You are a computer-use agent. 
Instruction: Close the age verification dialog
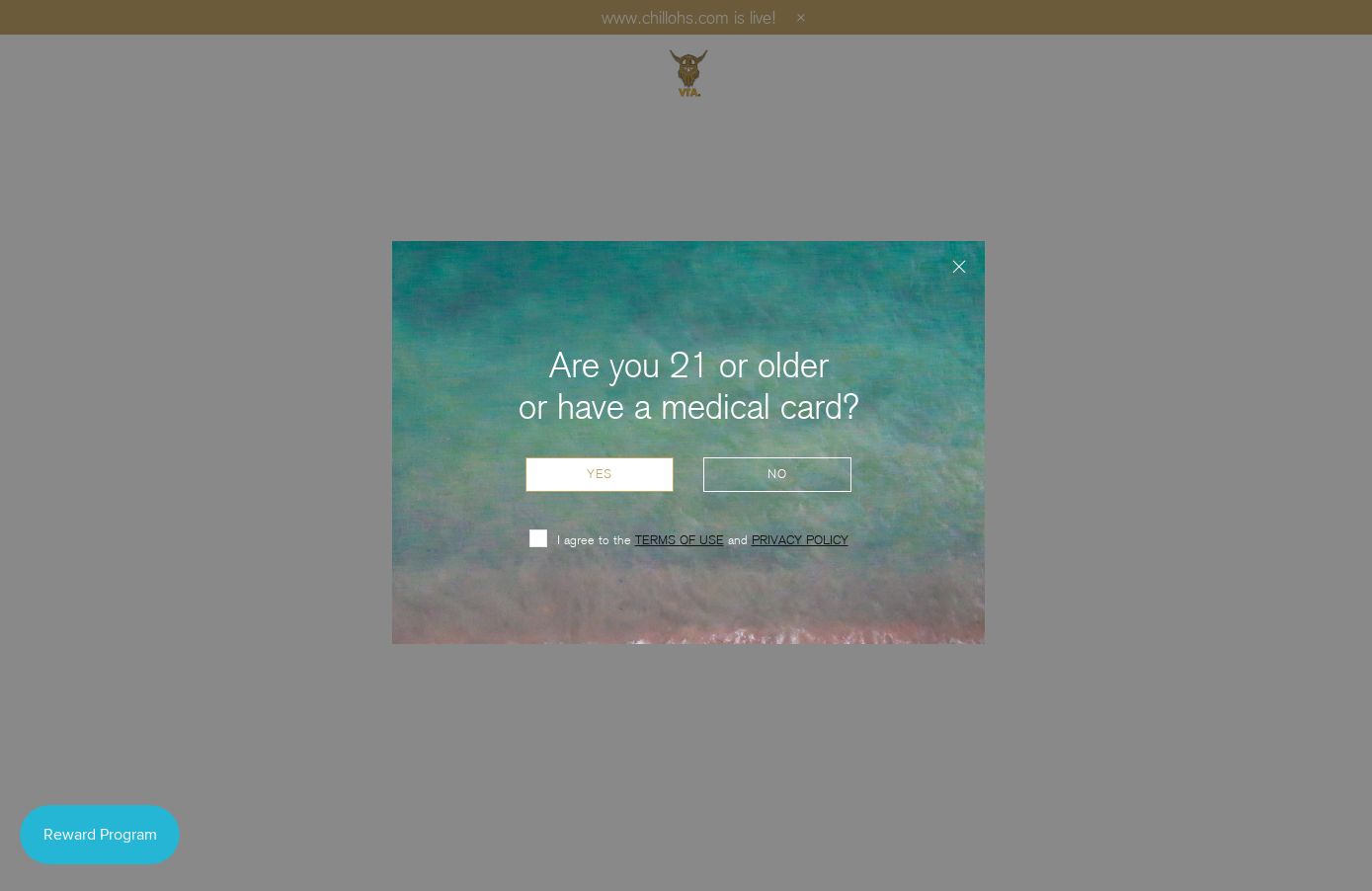pyautogui.click(x=958, y=267)
